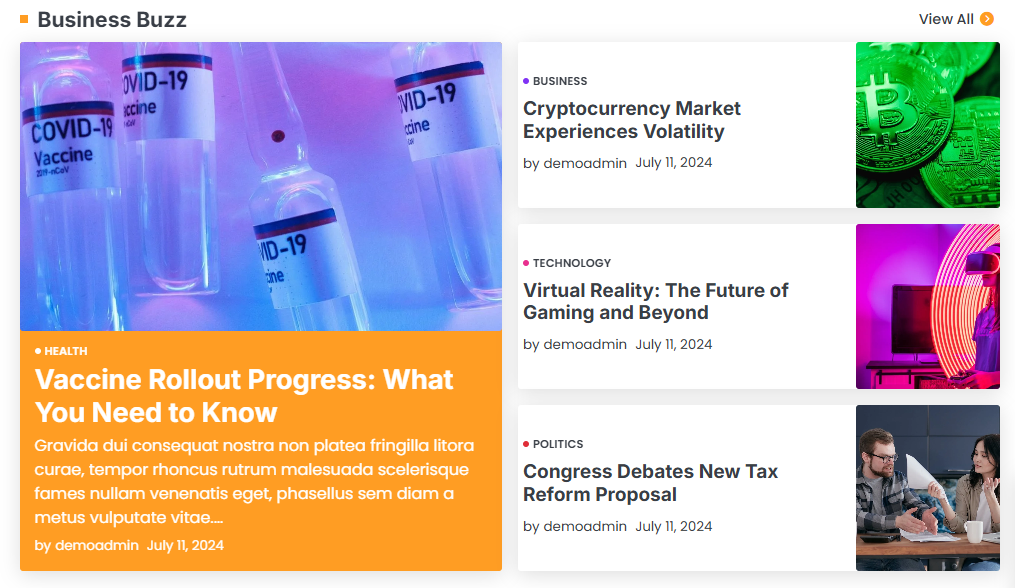View demoadmin's profile under the vaccine article
1015x588 pixels.
pos(97,545)
